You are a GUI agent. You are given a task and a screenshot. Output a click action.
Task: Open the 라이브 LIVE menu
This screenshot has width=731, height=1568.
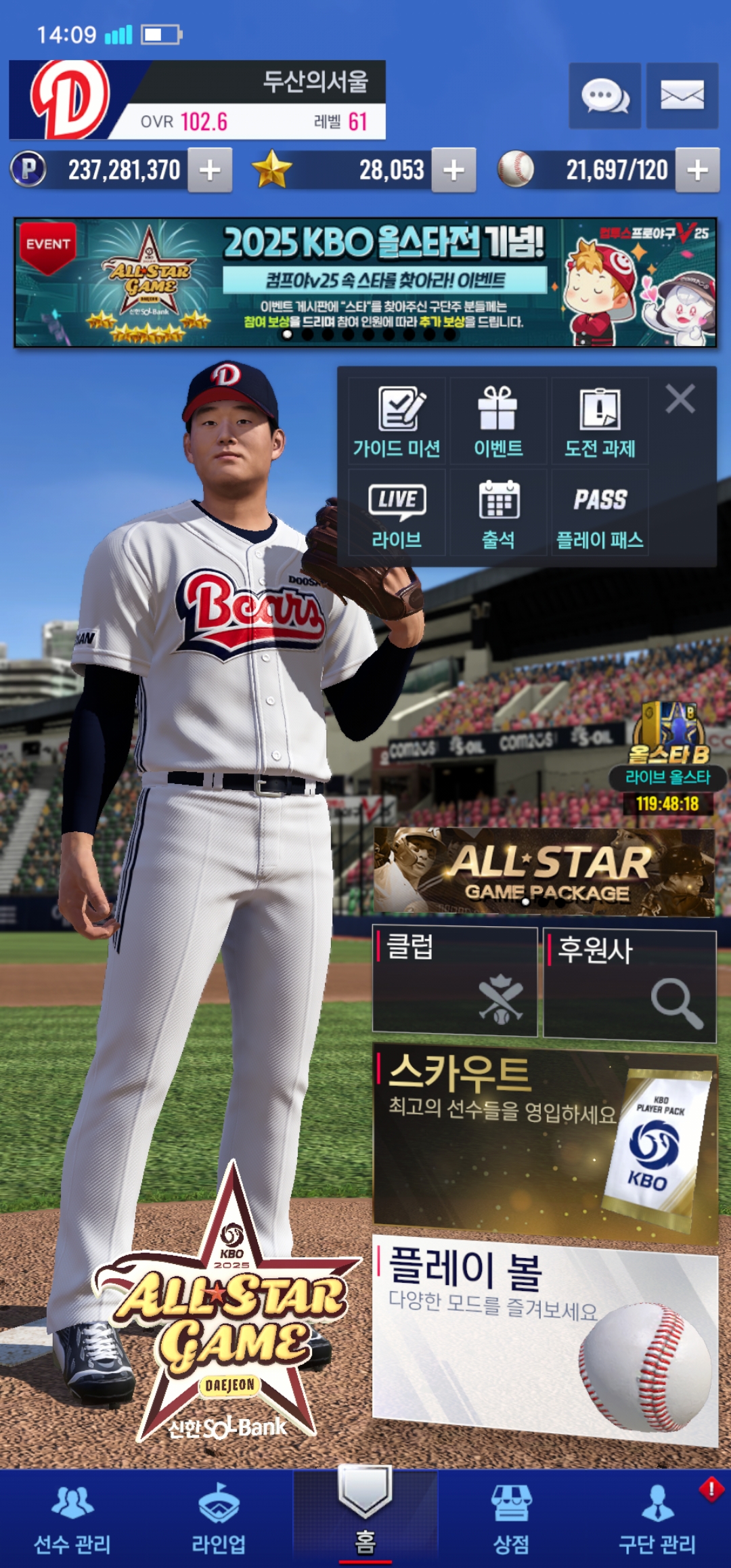(x=397, y=514)
